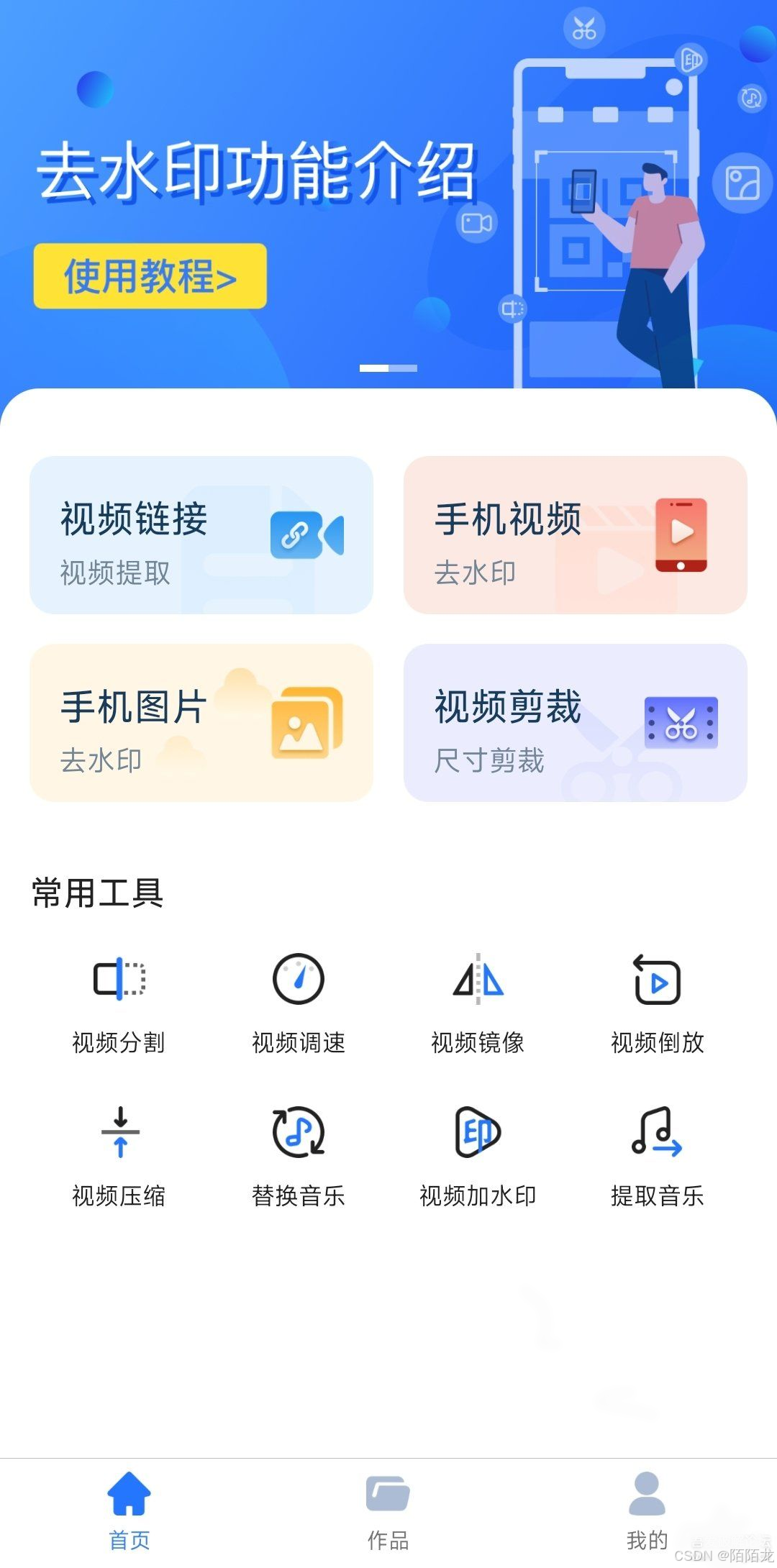Open the 视频链接 video extraction card
The height and width of the screenshot is (1568, 777).
click(201, 535)
